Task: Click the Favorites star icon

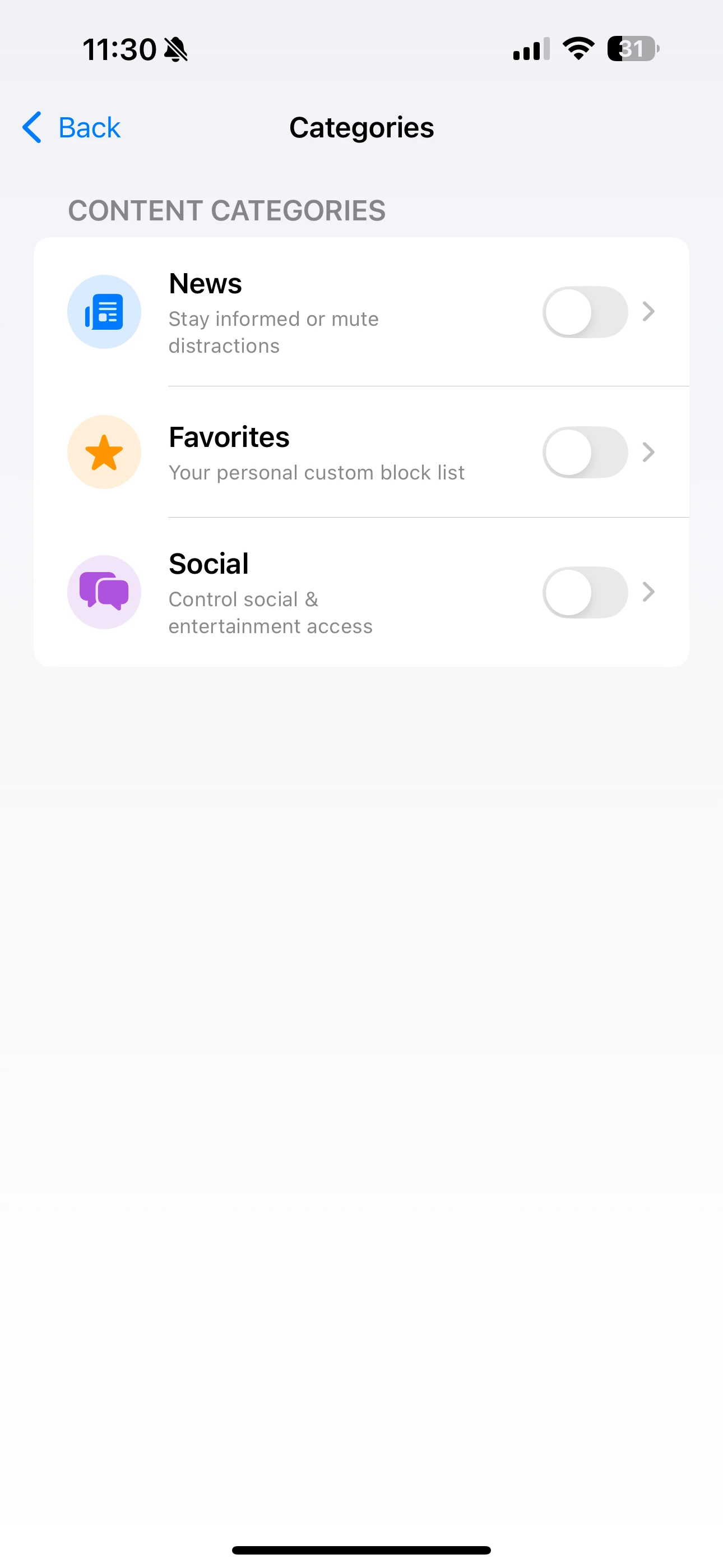Action: point(104,451)
